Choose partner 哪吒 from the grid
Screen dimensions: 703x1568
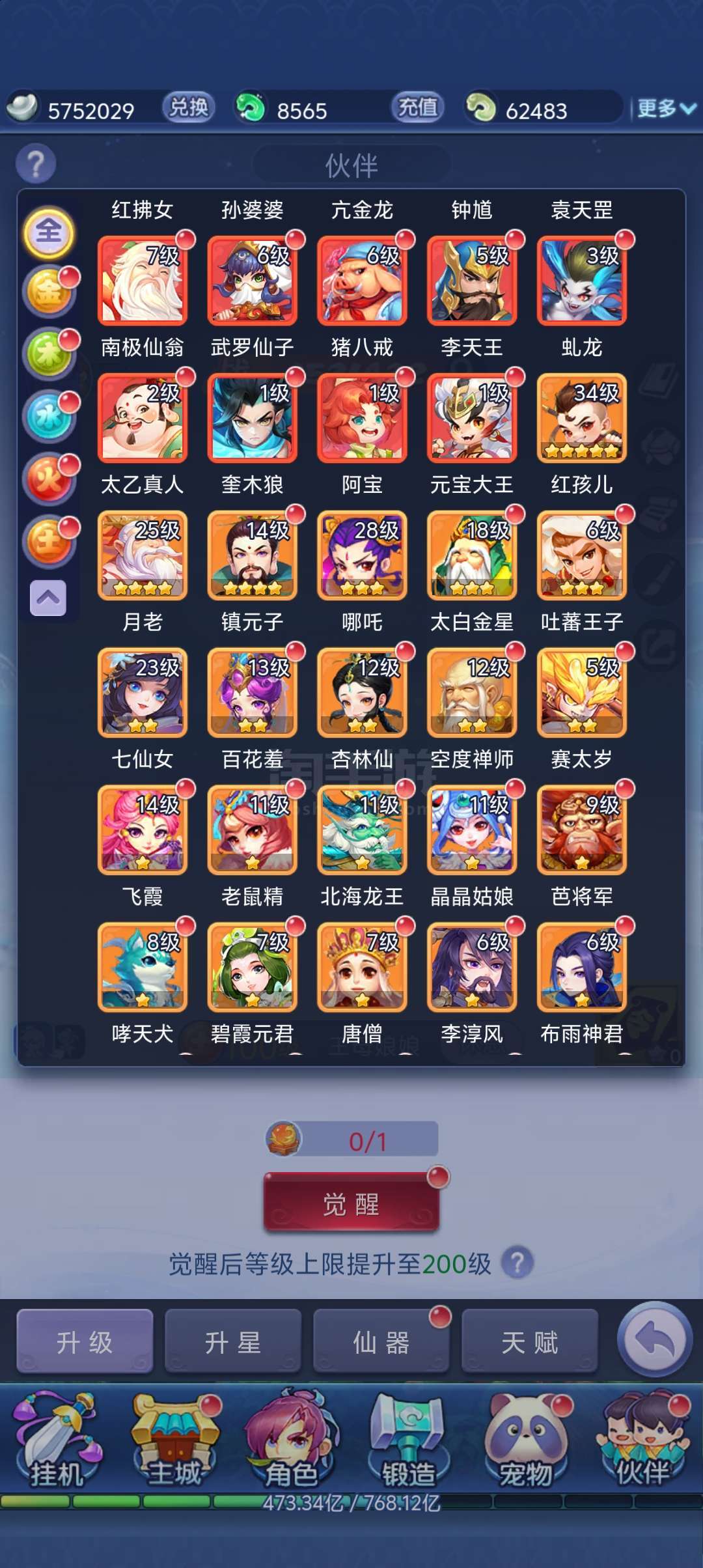click(362, 555)
